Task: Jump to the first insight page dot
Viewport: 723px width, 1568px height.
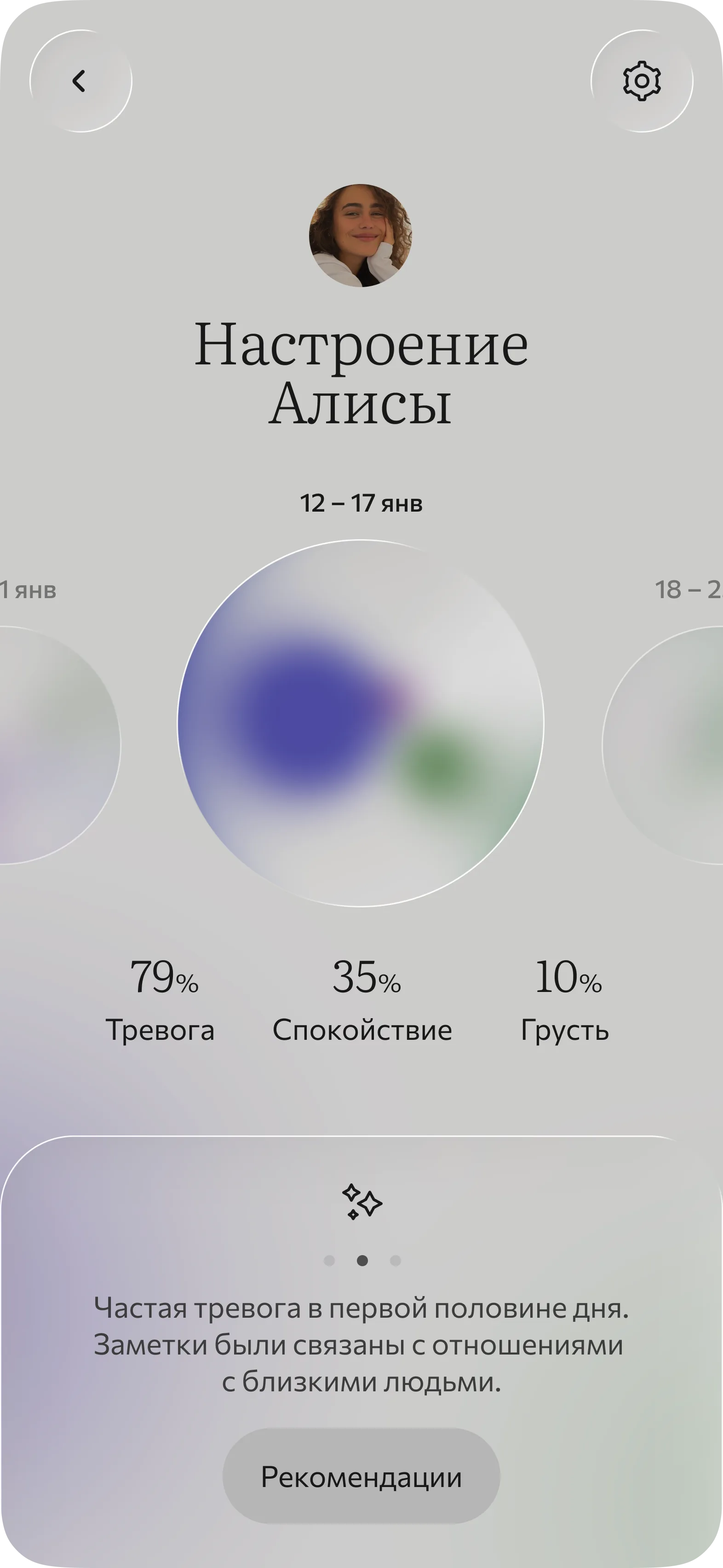Action: coord(329,1261)
